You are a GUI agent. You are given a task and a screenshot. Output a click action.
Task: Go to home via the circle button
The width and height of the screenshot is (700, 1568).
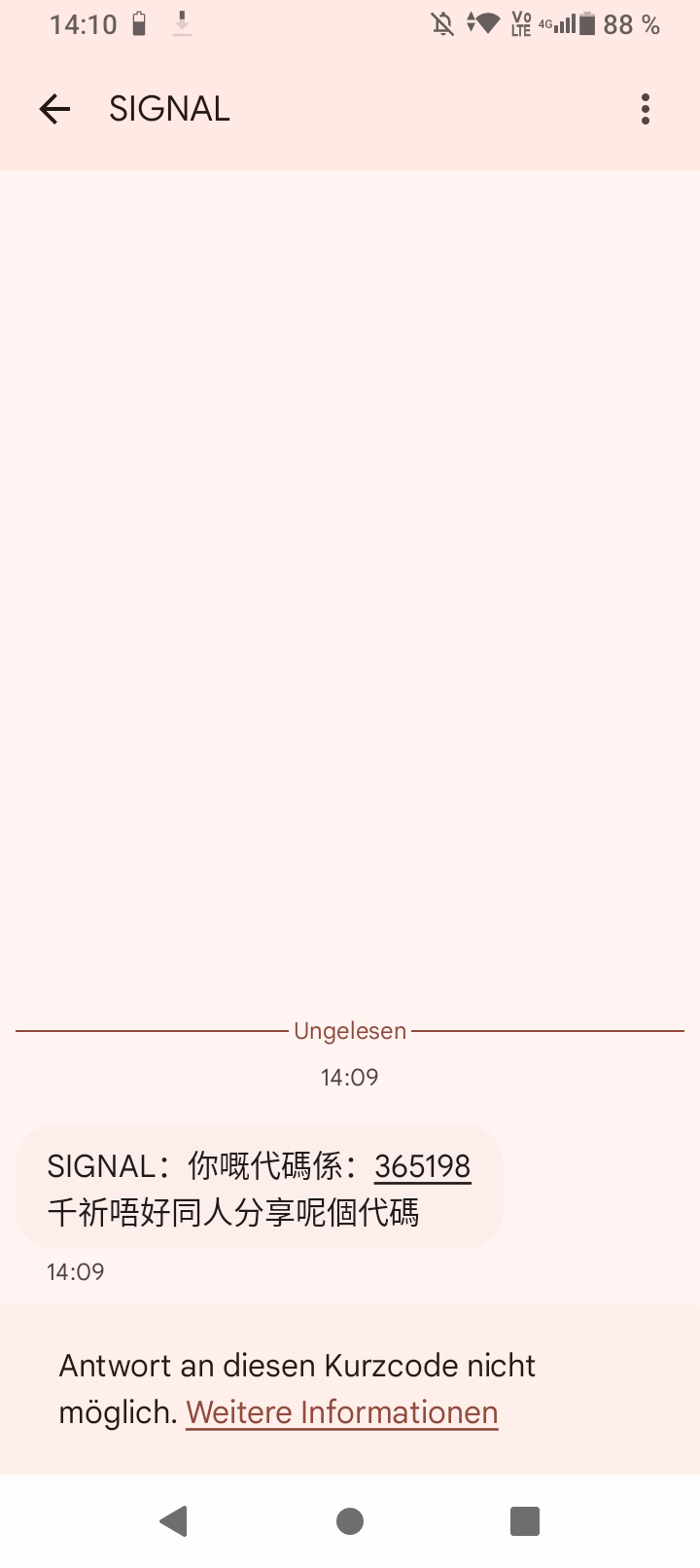350,1520
